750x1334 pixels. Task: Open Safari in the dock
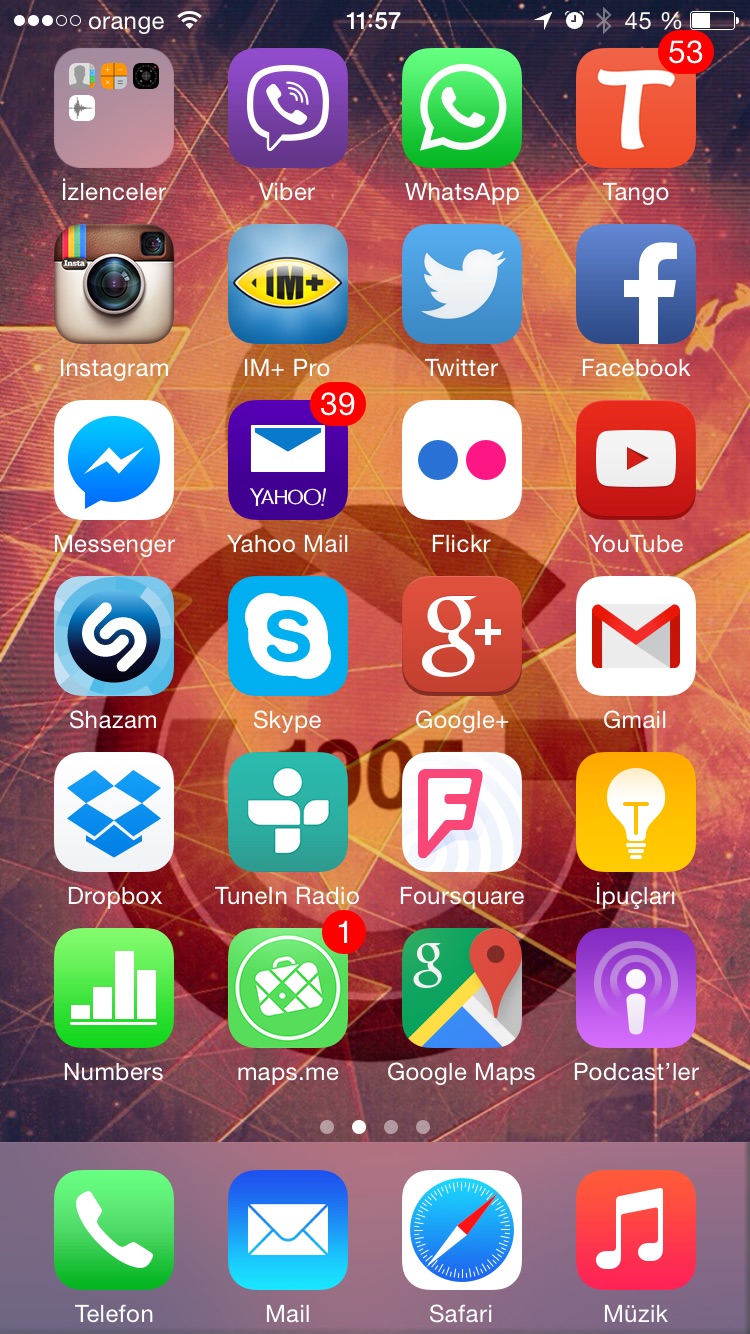[462, 1230]
